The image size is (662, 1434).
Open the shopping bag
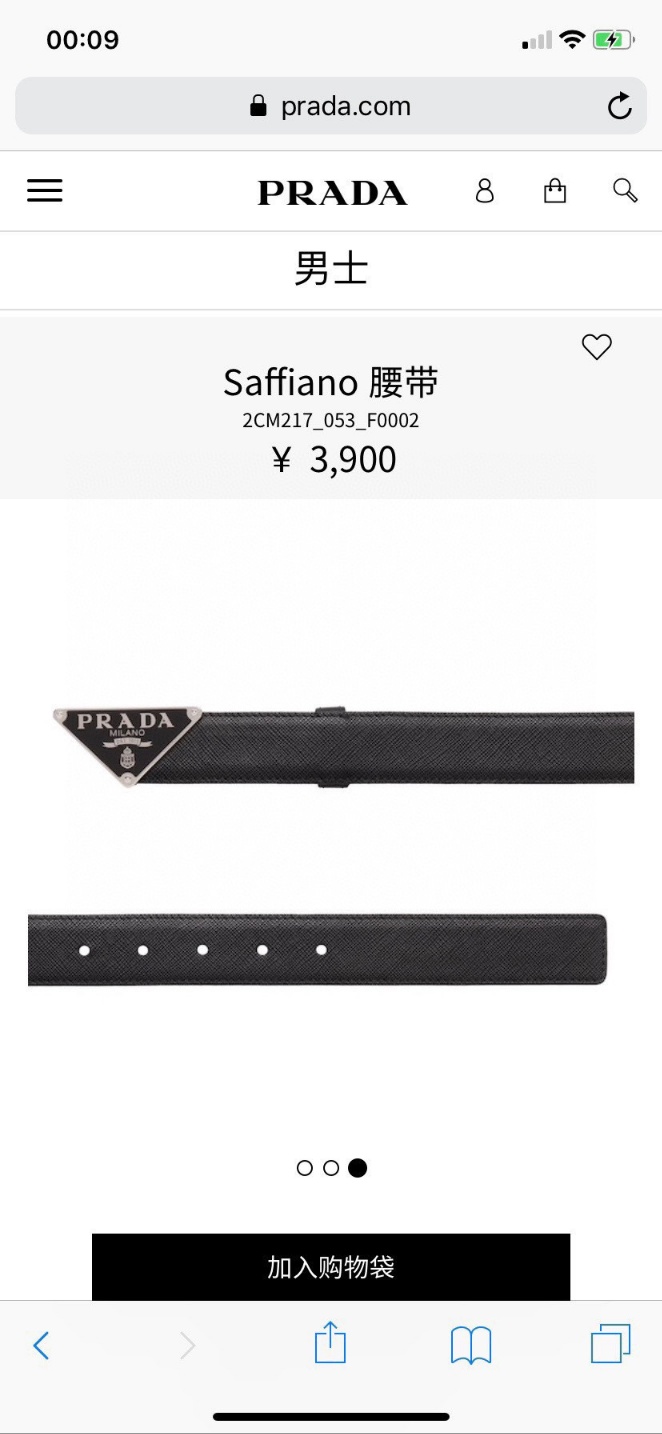[555, 191]
